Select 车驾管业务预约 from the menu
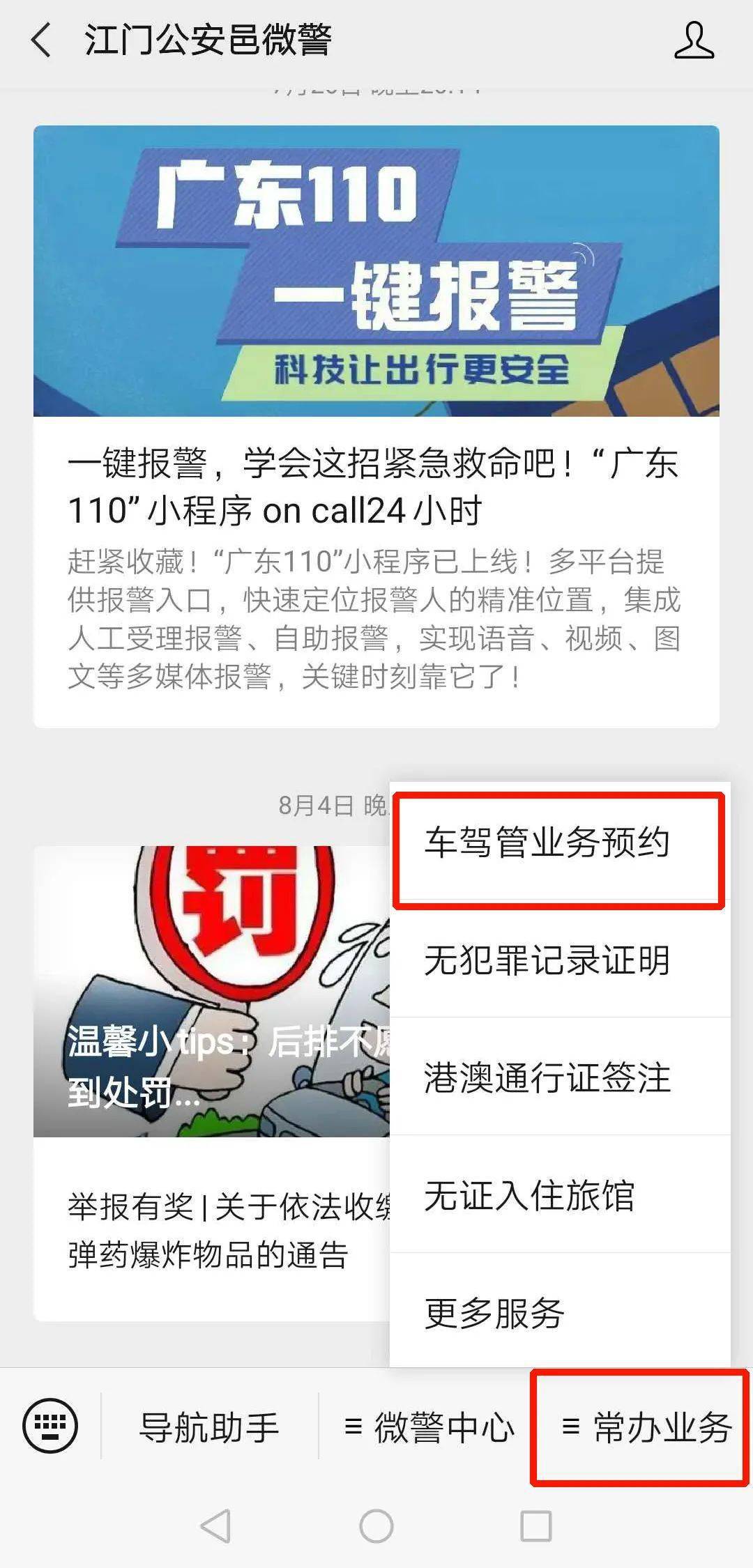 click(x=547, y=843)
